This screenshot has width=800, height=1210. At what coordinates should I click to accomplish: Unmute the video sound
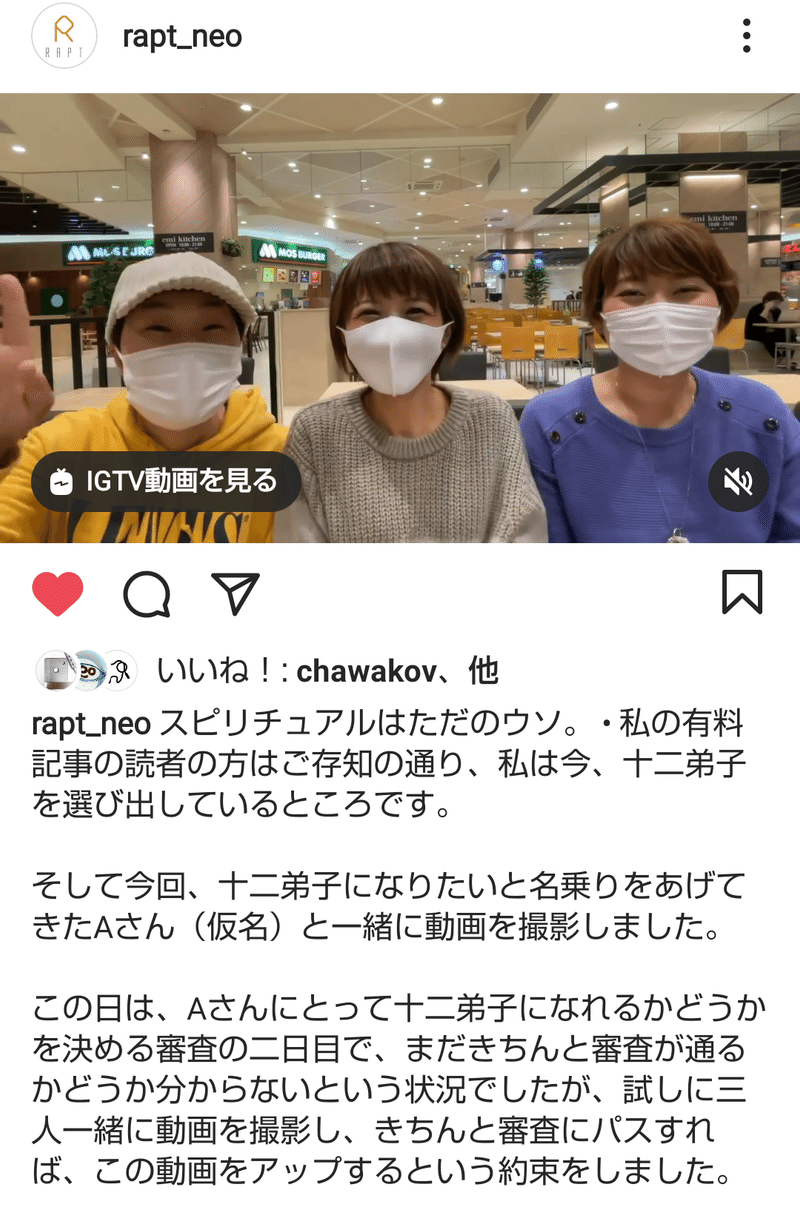(x=738, y=483)
